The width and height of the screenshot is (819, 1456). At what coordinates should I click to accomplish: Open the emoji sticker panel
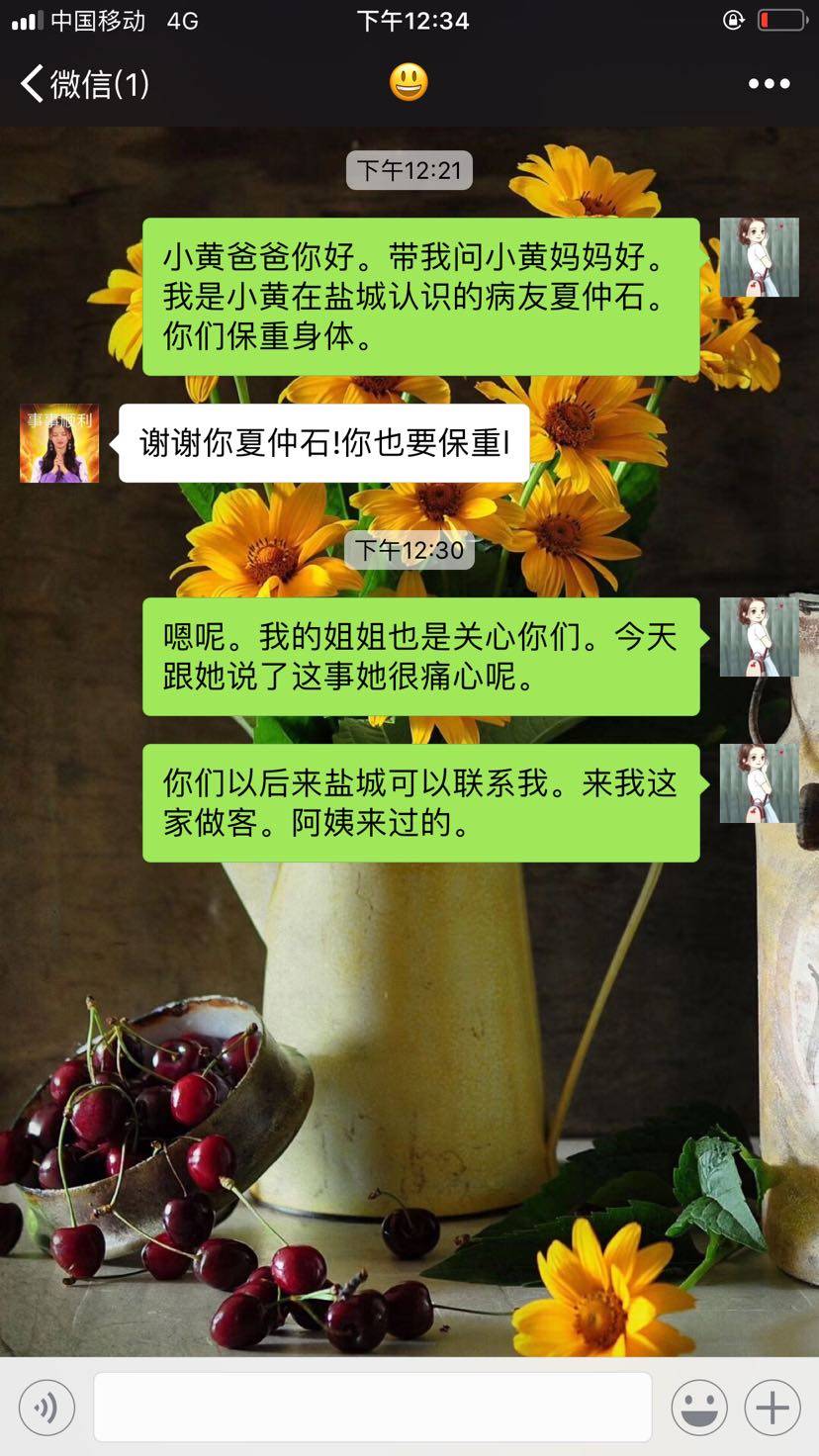click(x=699, y=1406)
